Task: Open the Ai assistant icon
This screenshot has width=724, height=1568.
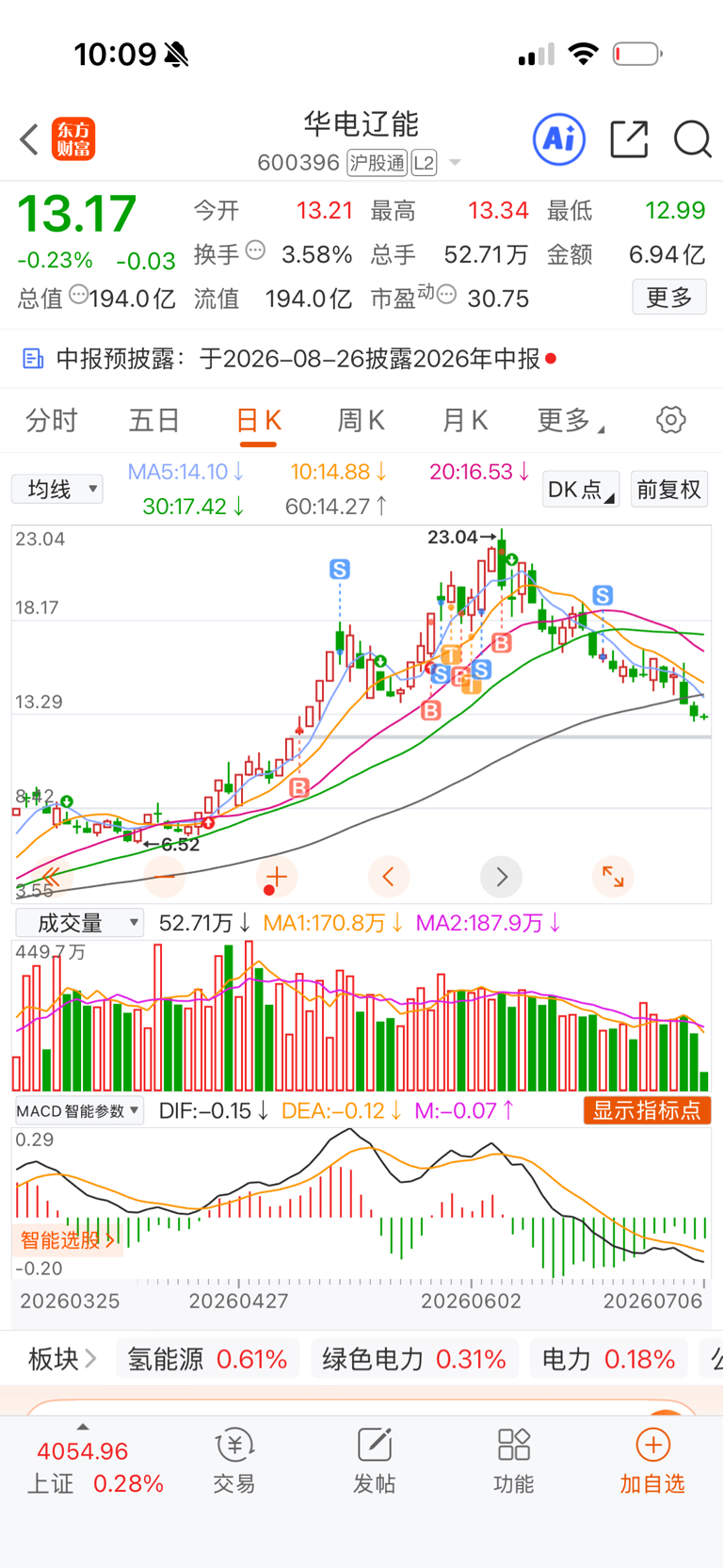Action: [559, 139]
